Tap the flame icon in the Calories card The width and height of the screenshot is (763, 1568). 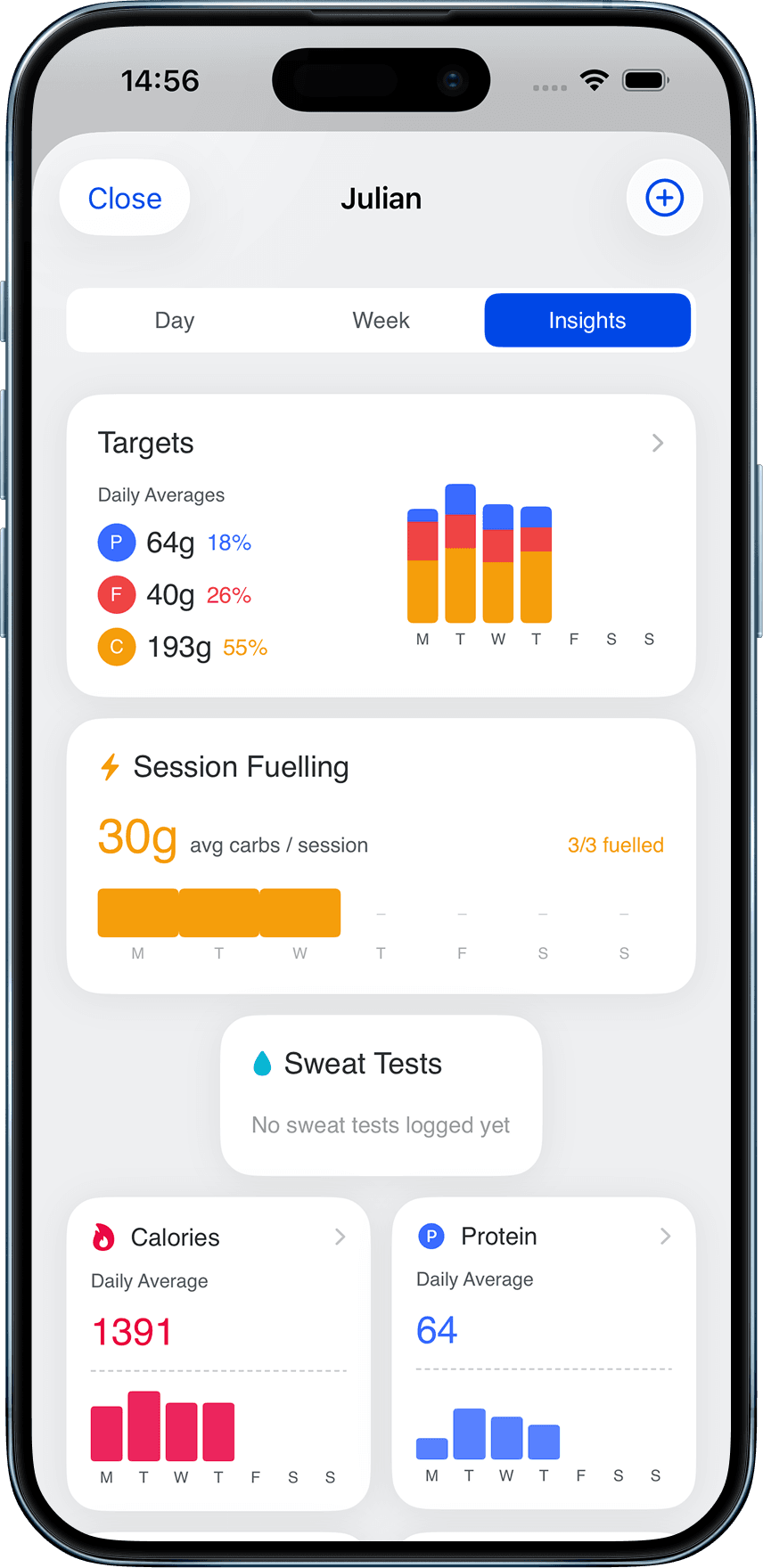coord(104,1237)
